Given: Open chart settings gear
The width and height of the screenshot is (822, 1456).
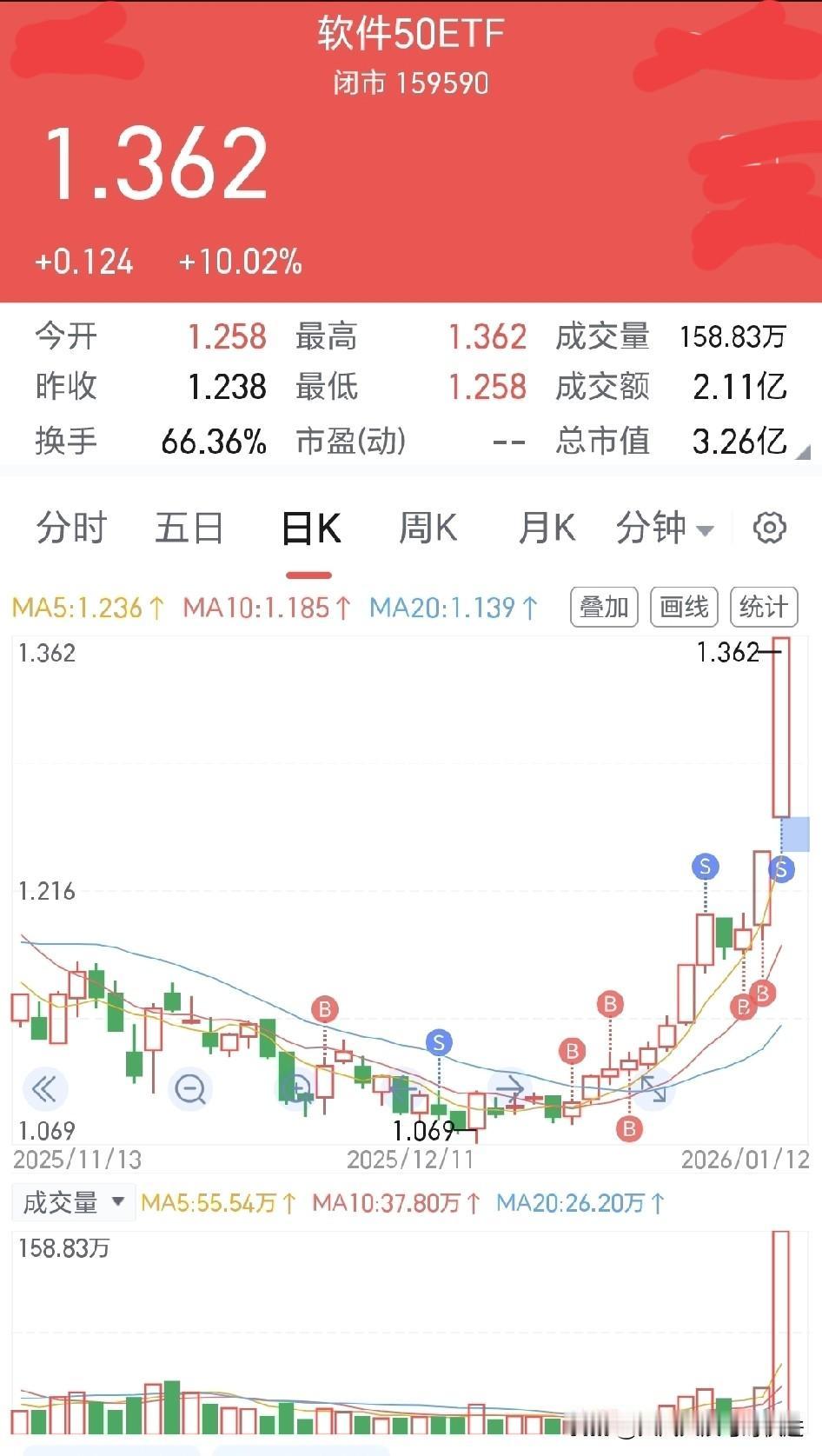Looking at the screenshot, I should coord(769,528).
